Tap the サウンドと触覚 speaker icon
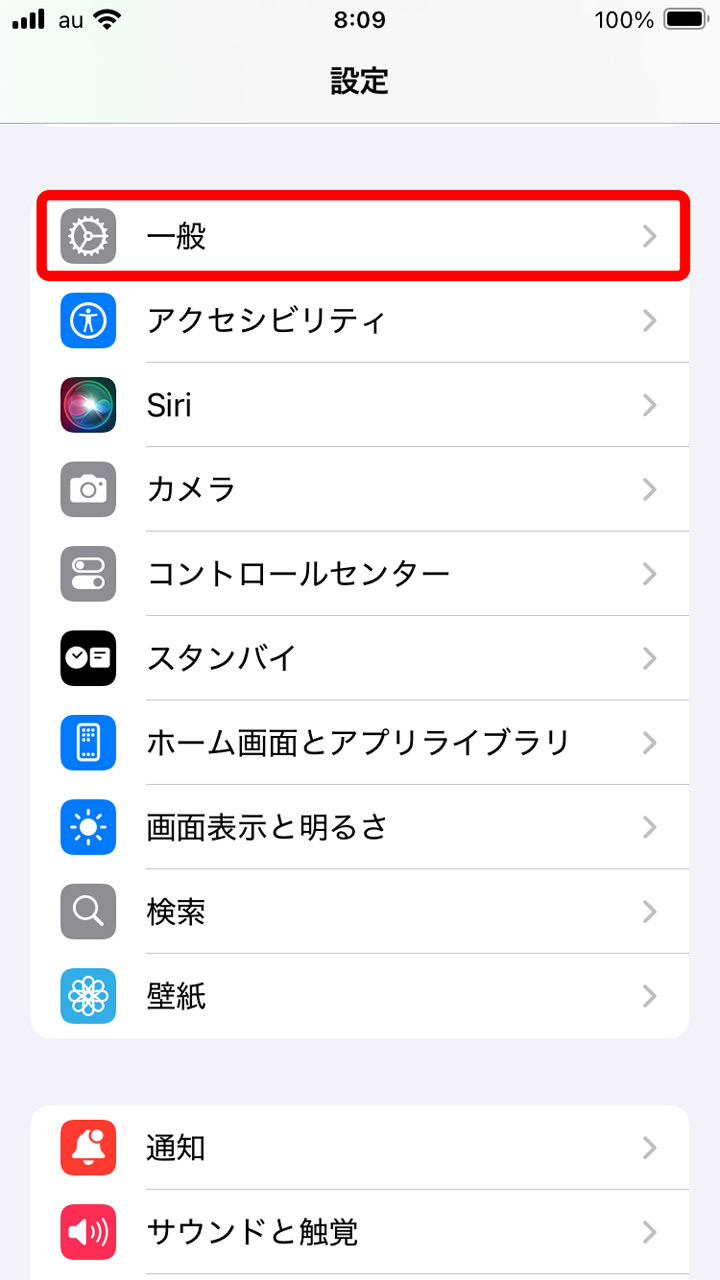Image resolution: width=720 pixels, height=1280 pixels. (88, 1232)
